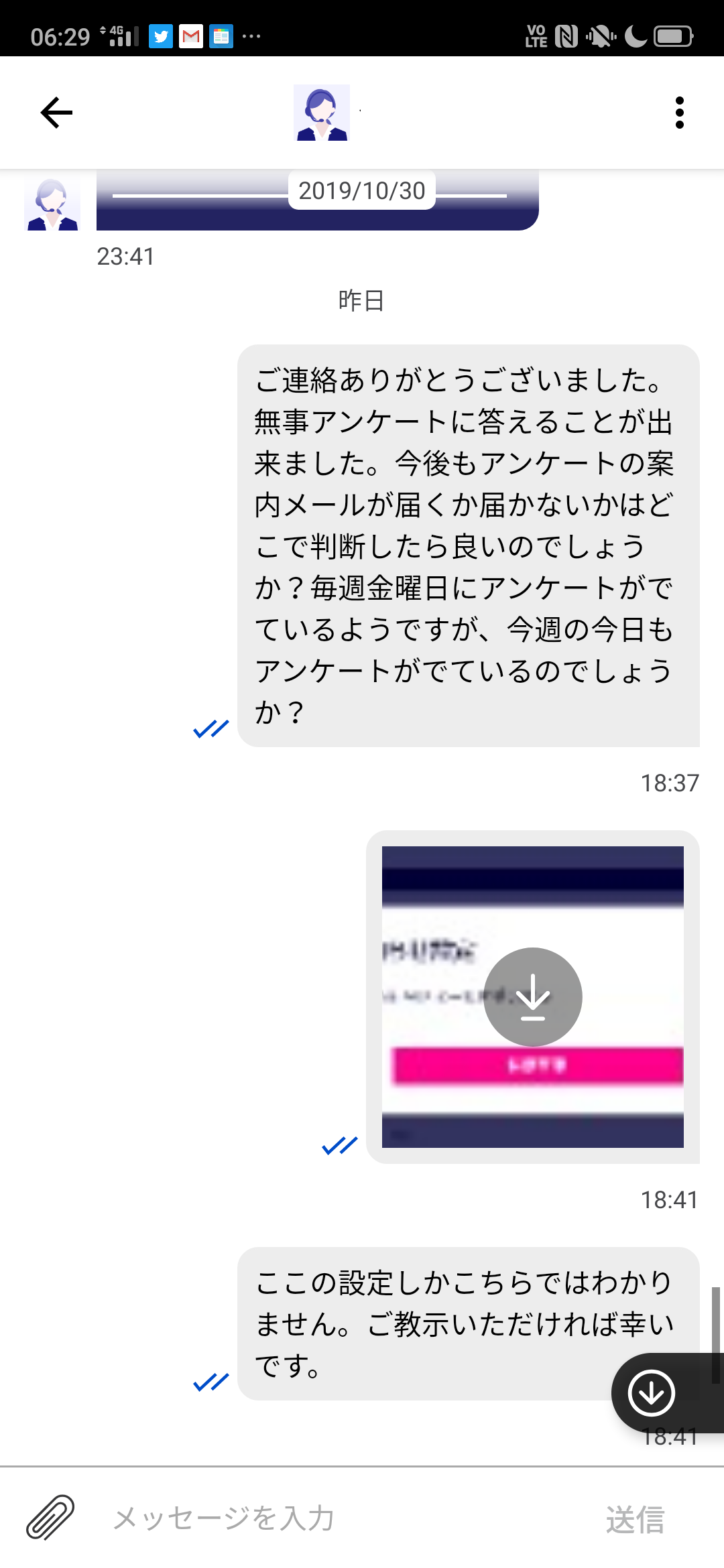Open the support agent profile avatar in header
724x1568 pixels.
point(322,113)
